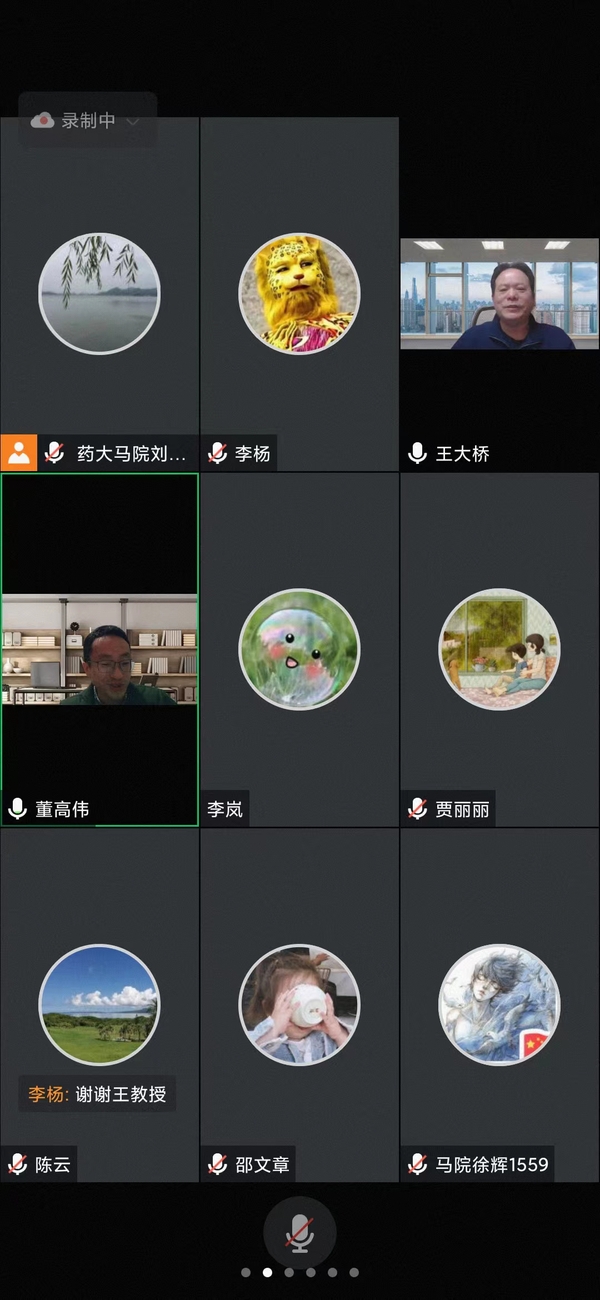Open 王大桥's video tile
Viewport: 600px width, 1300px height.
pyautogui.click(x=499, y=294)
